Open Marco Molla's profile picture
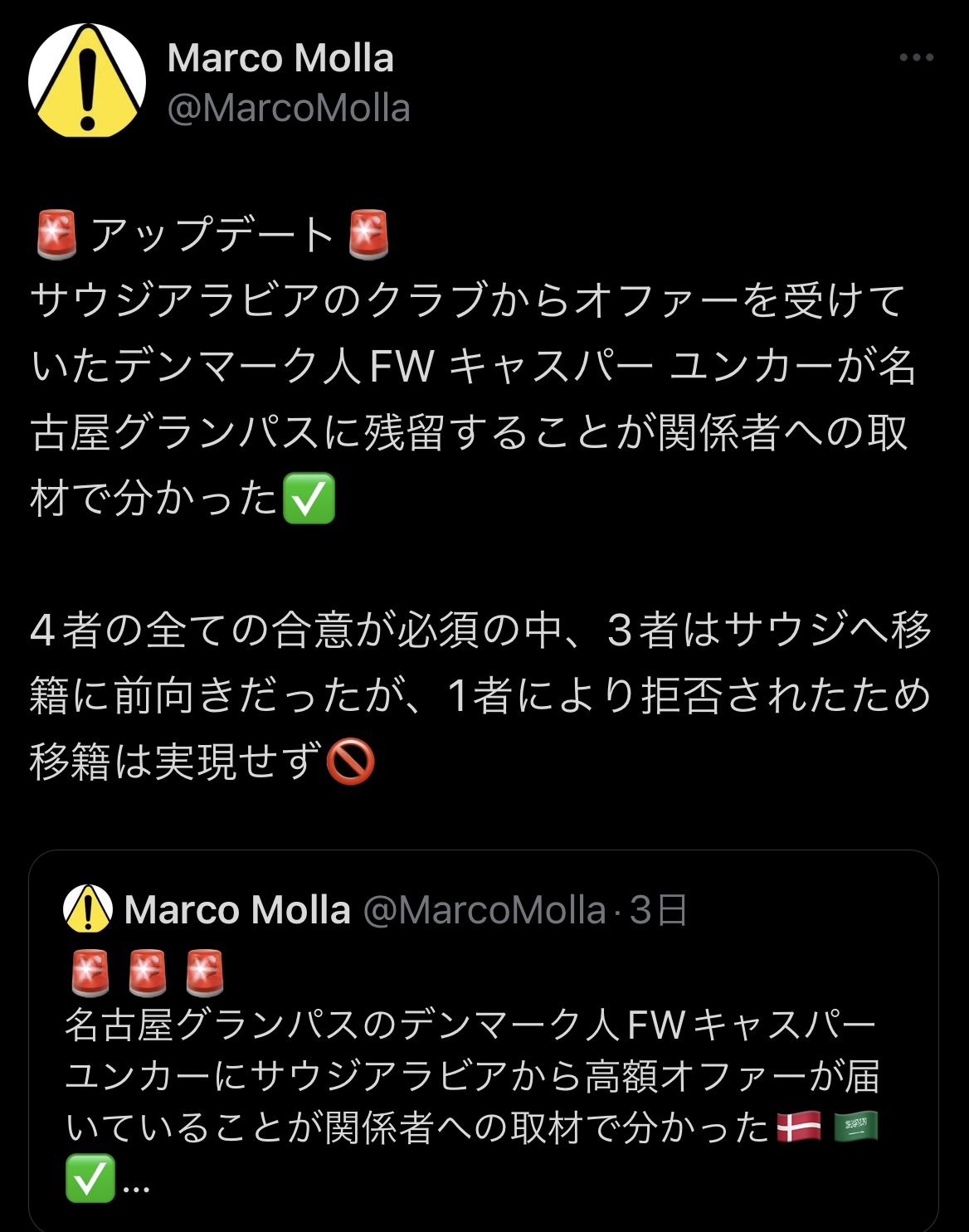 coord(87,81)
